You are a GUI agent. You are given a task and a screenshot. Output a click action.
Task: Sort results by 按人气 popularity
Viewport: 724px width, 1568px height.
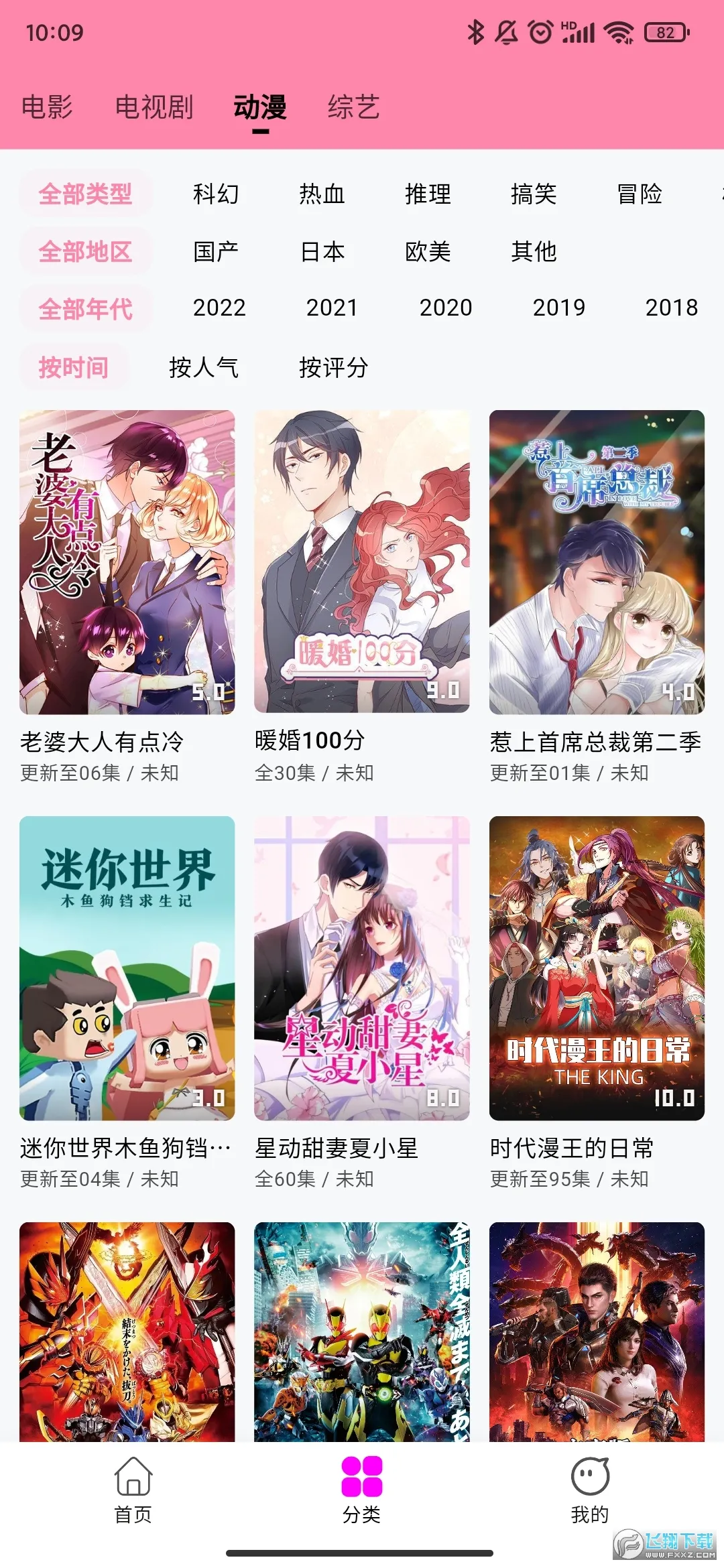[204, 367]
